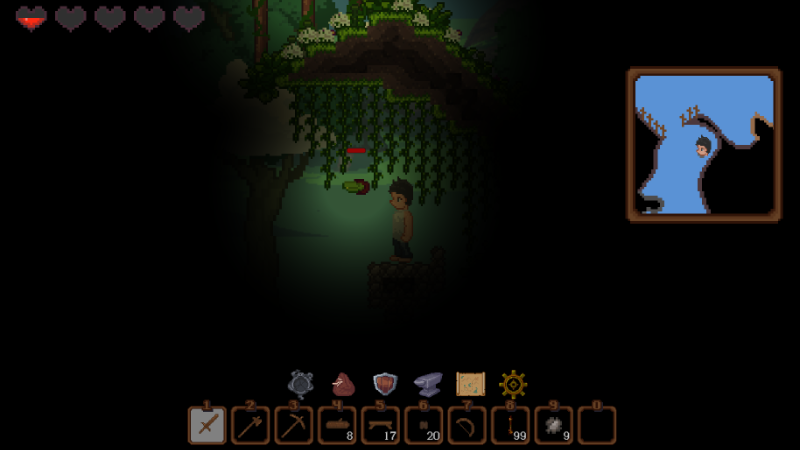Select the empty hotbar slot 0
Viewport: 800px width, 450px height.
click(x=597, y=425)
